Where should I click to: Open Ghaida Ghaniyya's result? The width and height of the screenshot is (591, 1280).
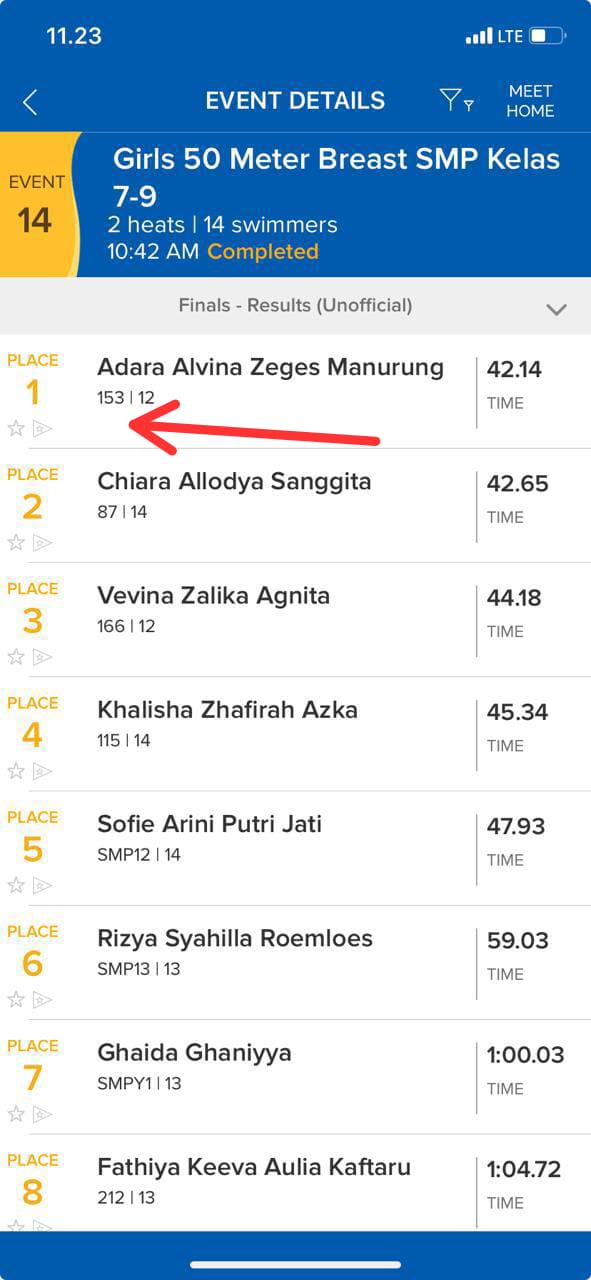point(295,1076)
